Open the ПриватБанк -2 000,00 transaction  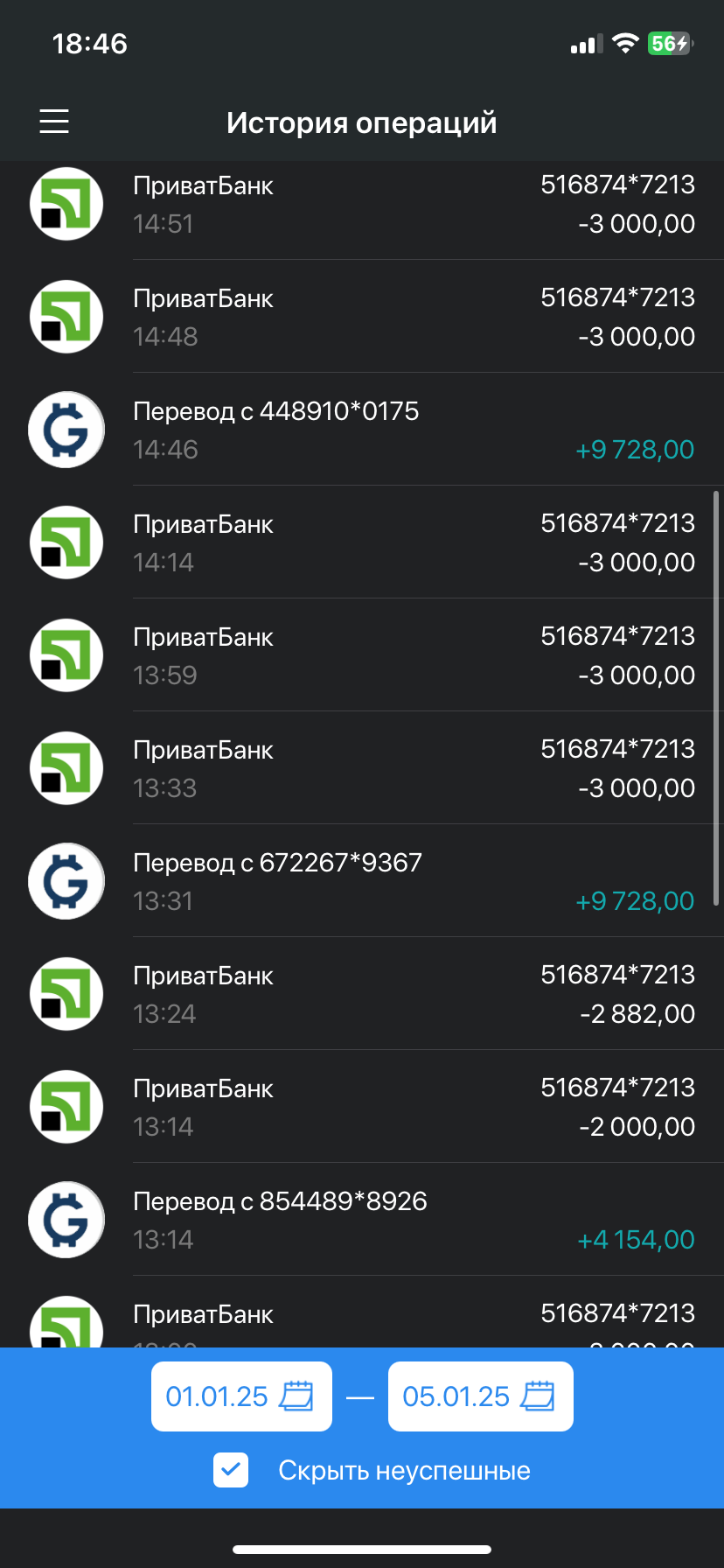(x=362, y=1107)
